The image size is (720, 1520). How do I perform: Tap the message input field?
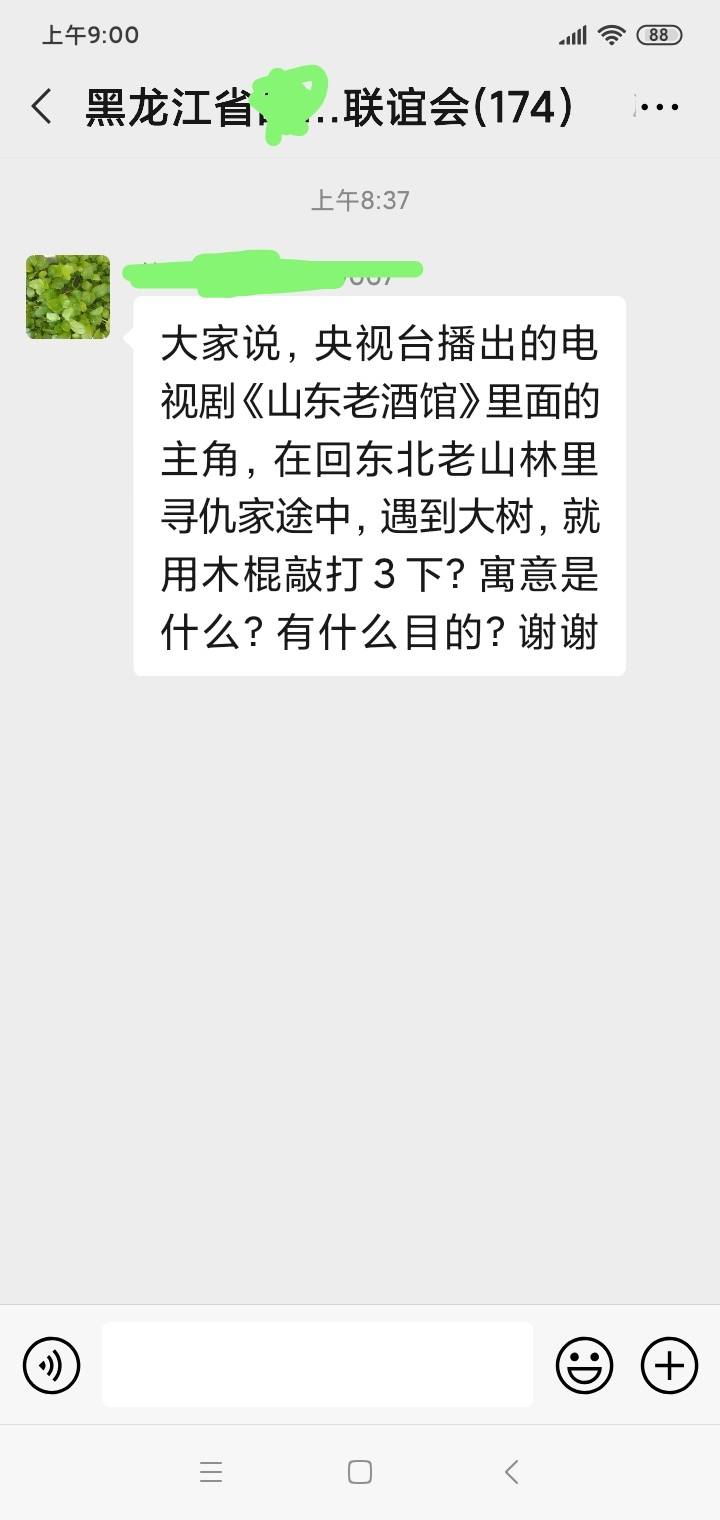[317, 1364]
